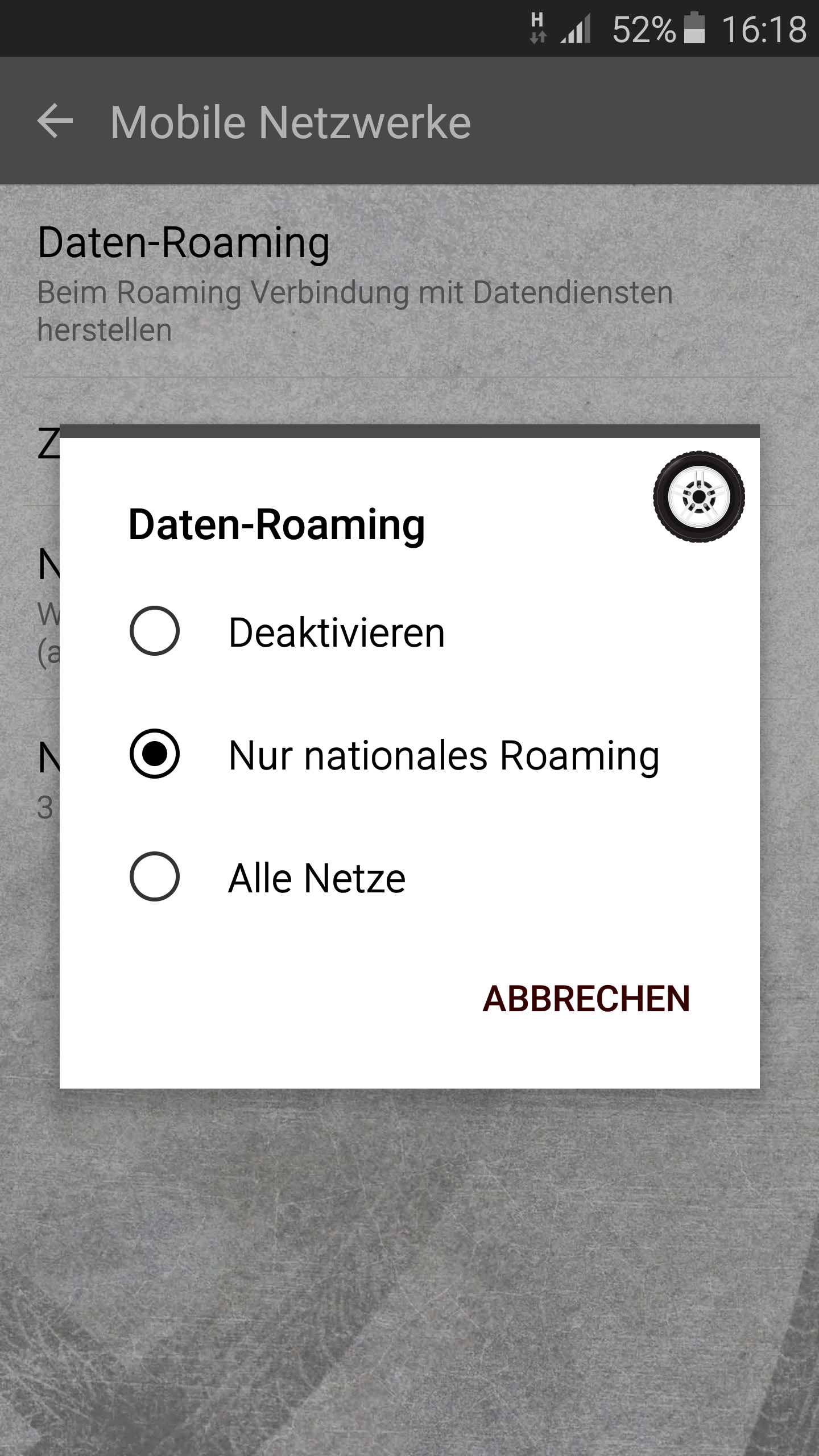Choose Nur nationales Roaming
This screenshot has height=1456, width=819.
pyautogui.click(x=409, y=754)
